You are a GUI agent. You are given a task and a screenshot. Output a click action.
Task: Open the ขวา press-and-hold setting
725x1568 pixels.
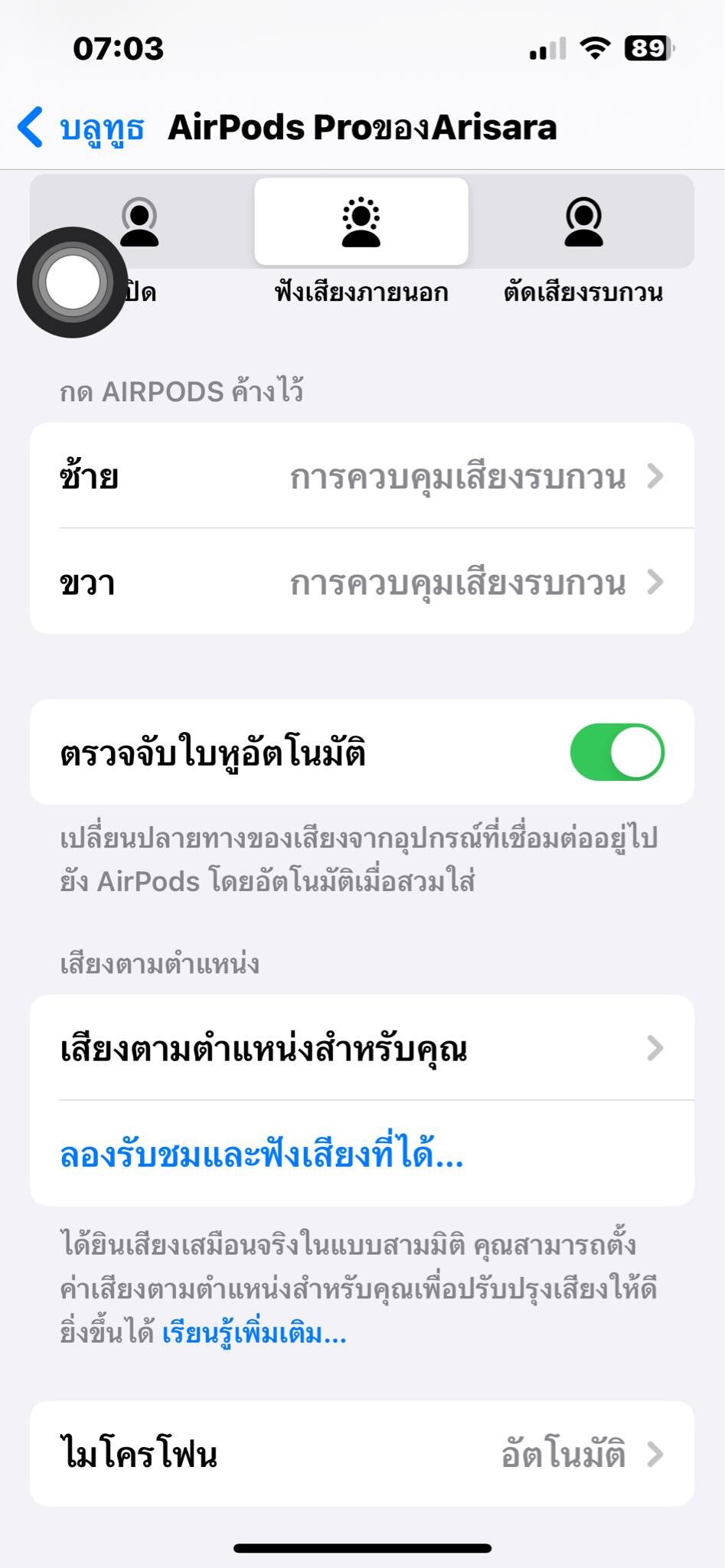[x=362, y=582]
